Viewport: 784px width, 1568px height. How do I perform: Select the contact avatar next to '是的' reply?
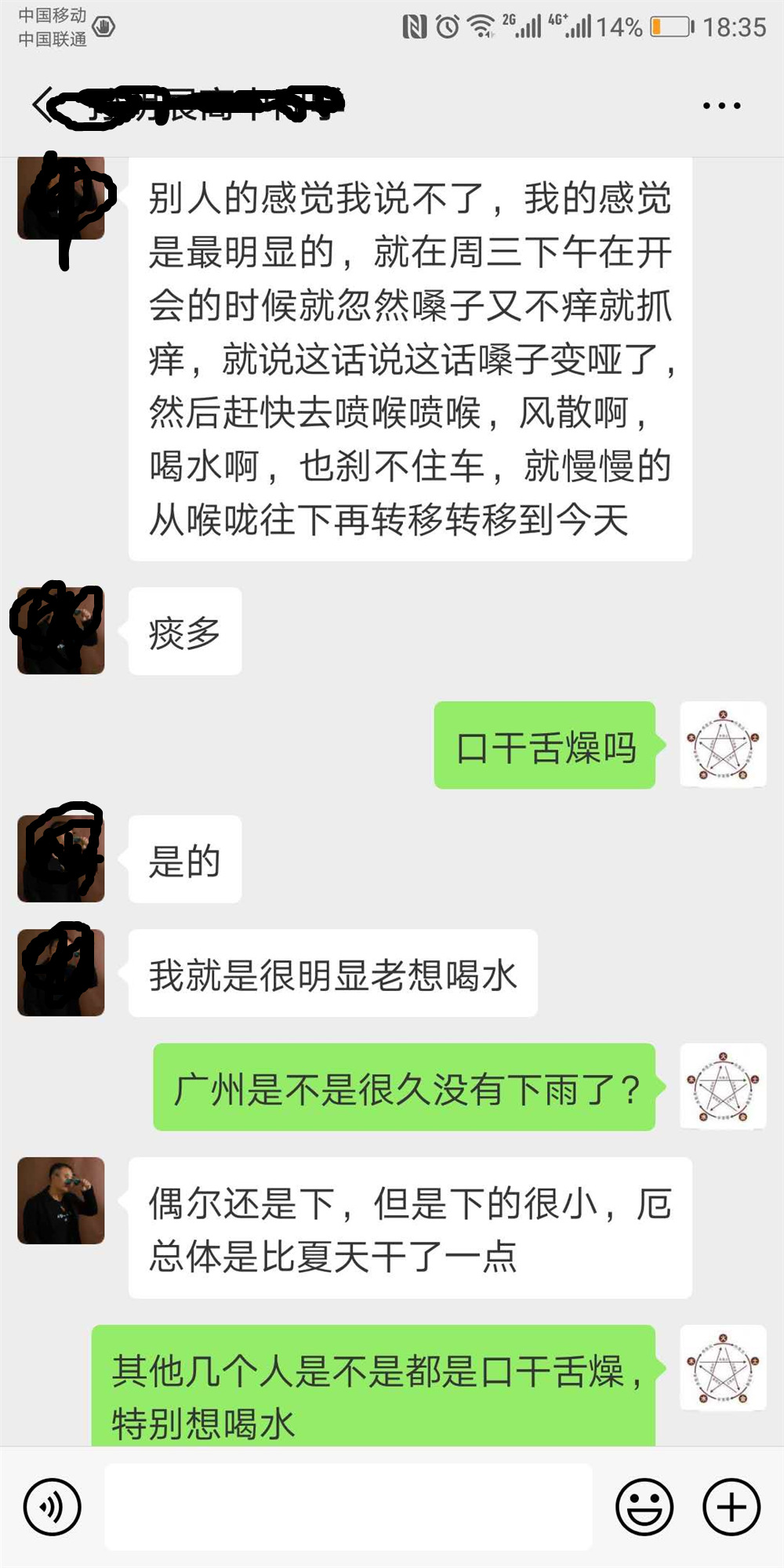pyautogui.click(x=60, y=857)
